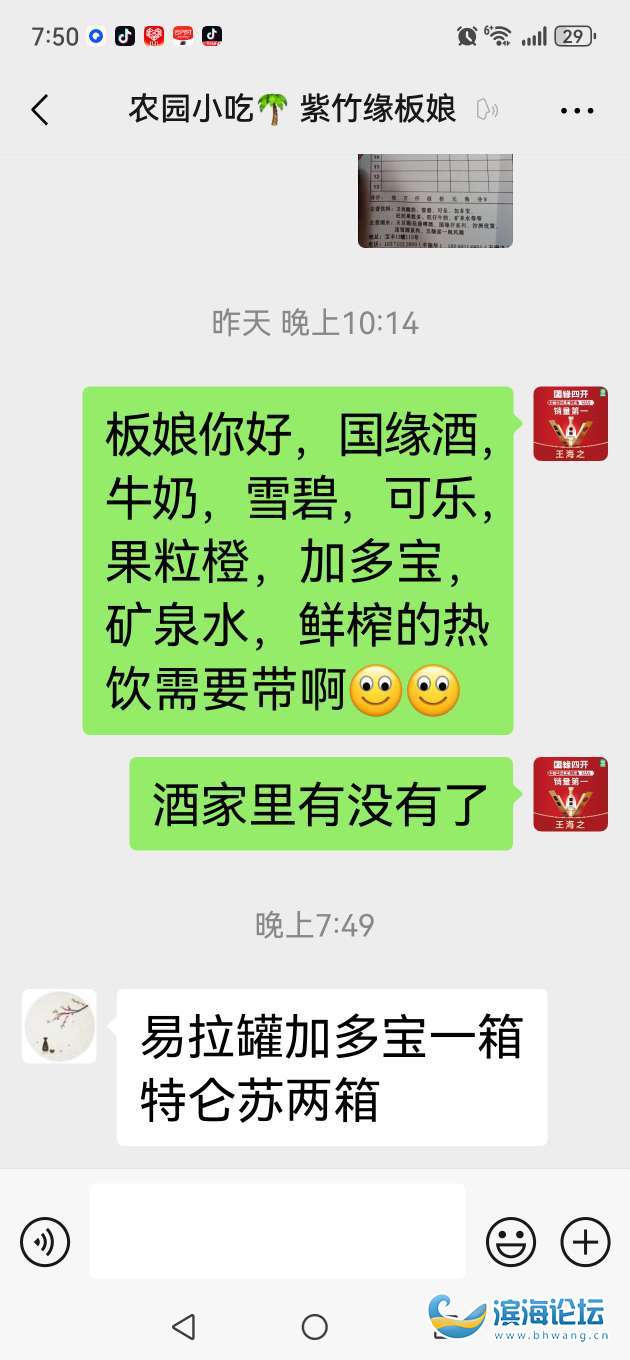Open my avatar beside 酒家里有没有了
This screenshot has height=1360, width=630.
(570, 794)
